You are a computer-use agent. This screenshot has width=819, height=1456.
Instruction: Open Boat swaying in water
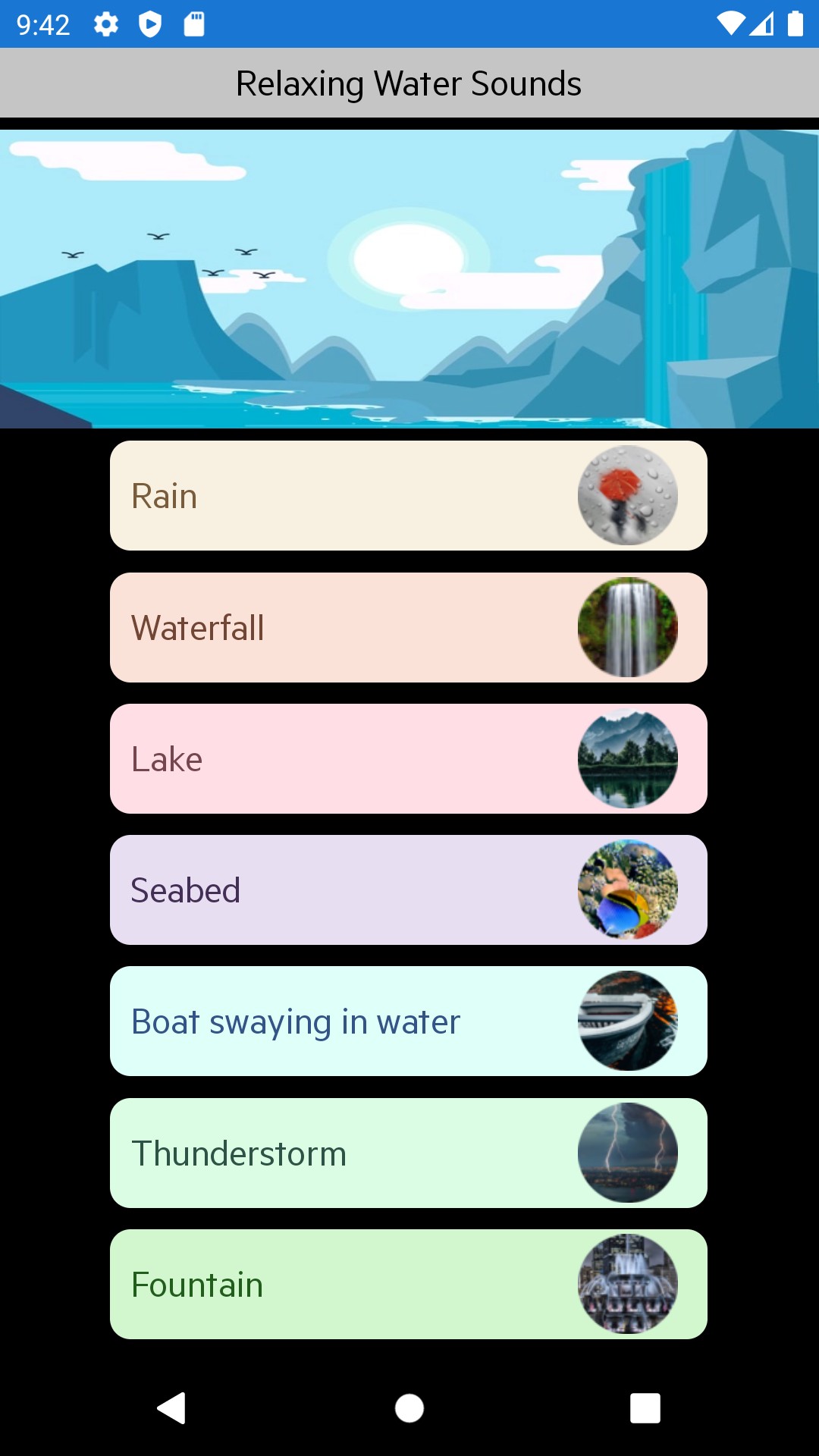tap(408, 1021)
